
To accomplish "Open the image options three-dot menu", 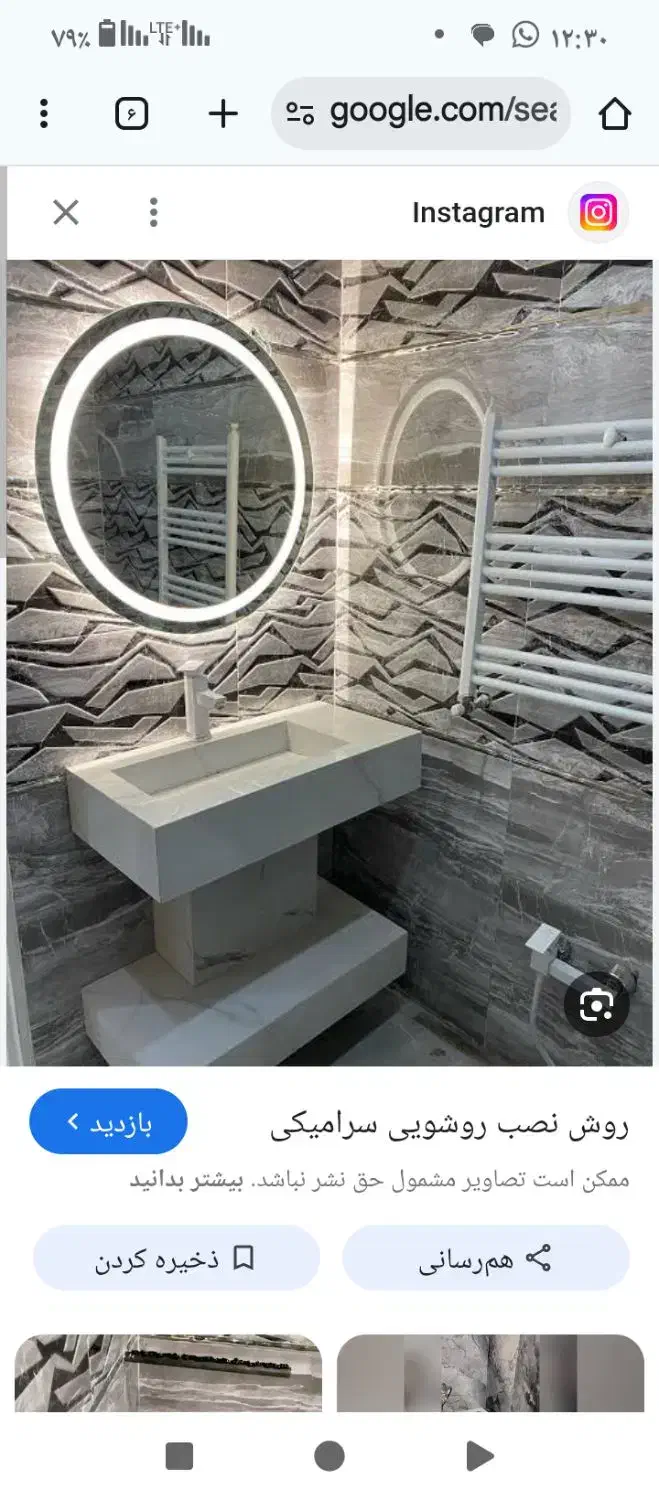I will tap(153, 212).
